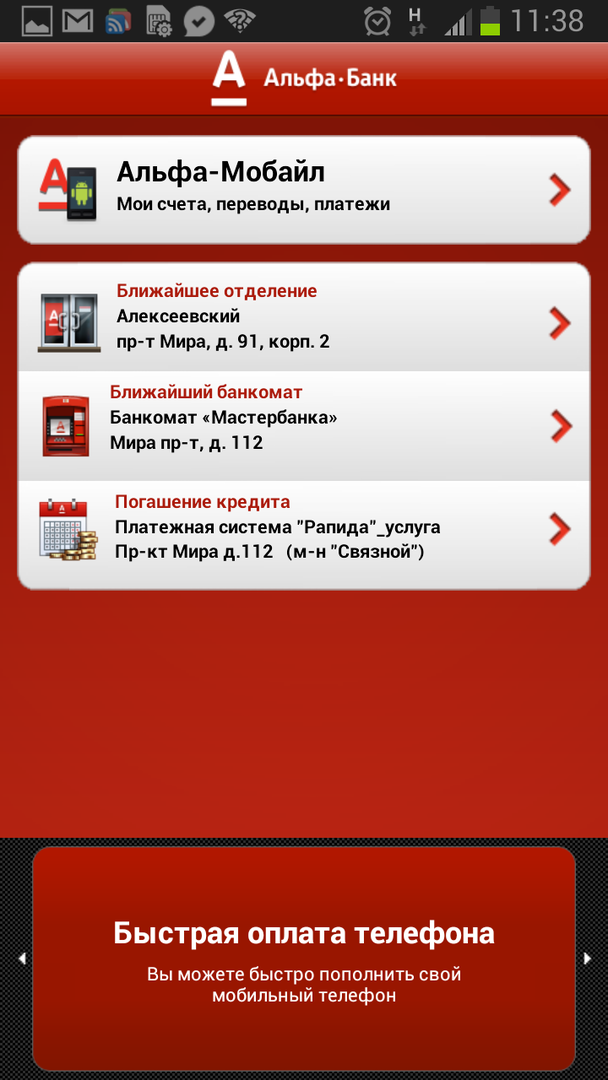
Task: Show previous banner with left arrow
Action: tap(21, 958)
